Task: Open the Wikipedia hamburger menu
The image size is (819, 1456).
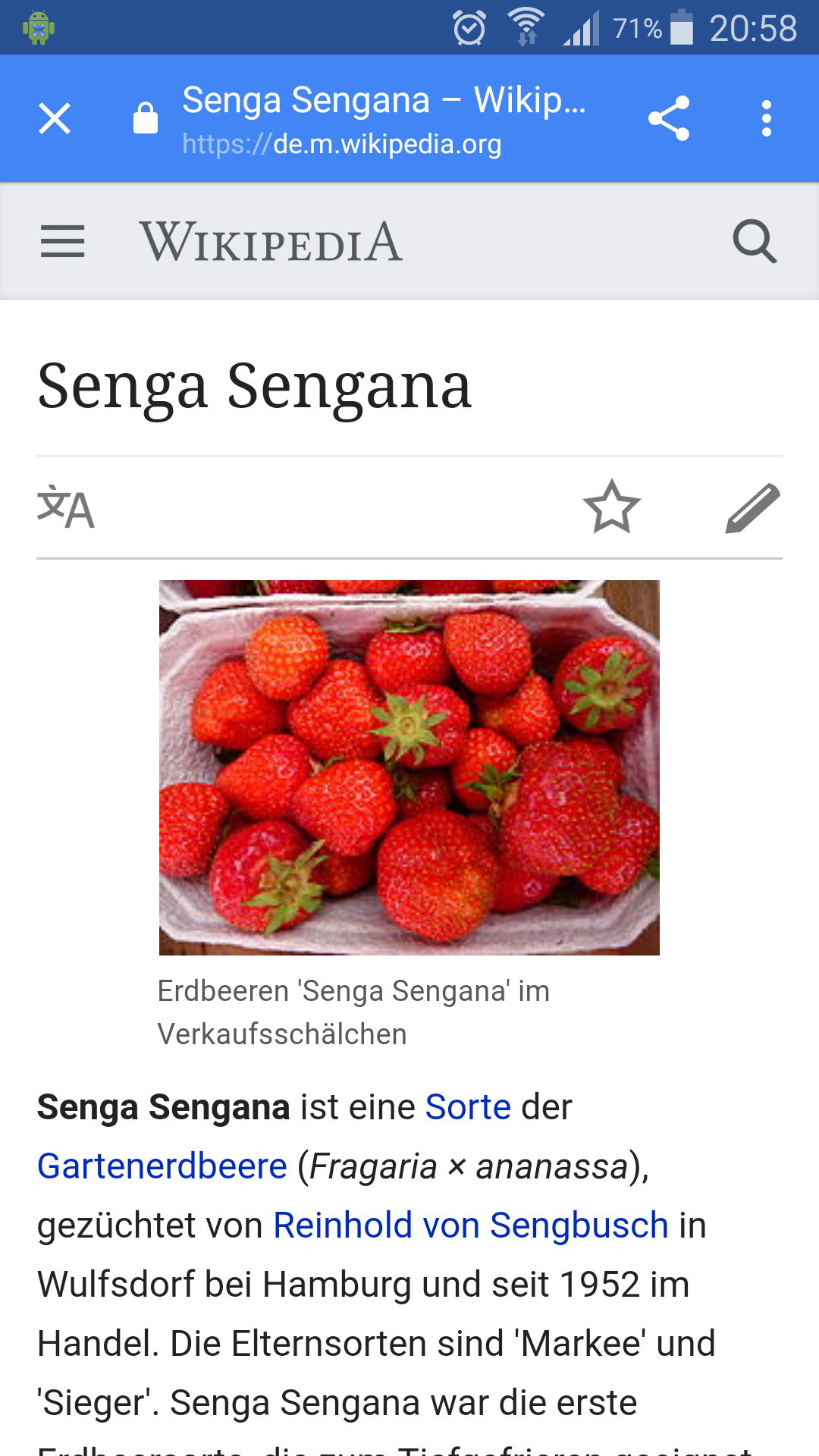Action: [x=62, y=241]
